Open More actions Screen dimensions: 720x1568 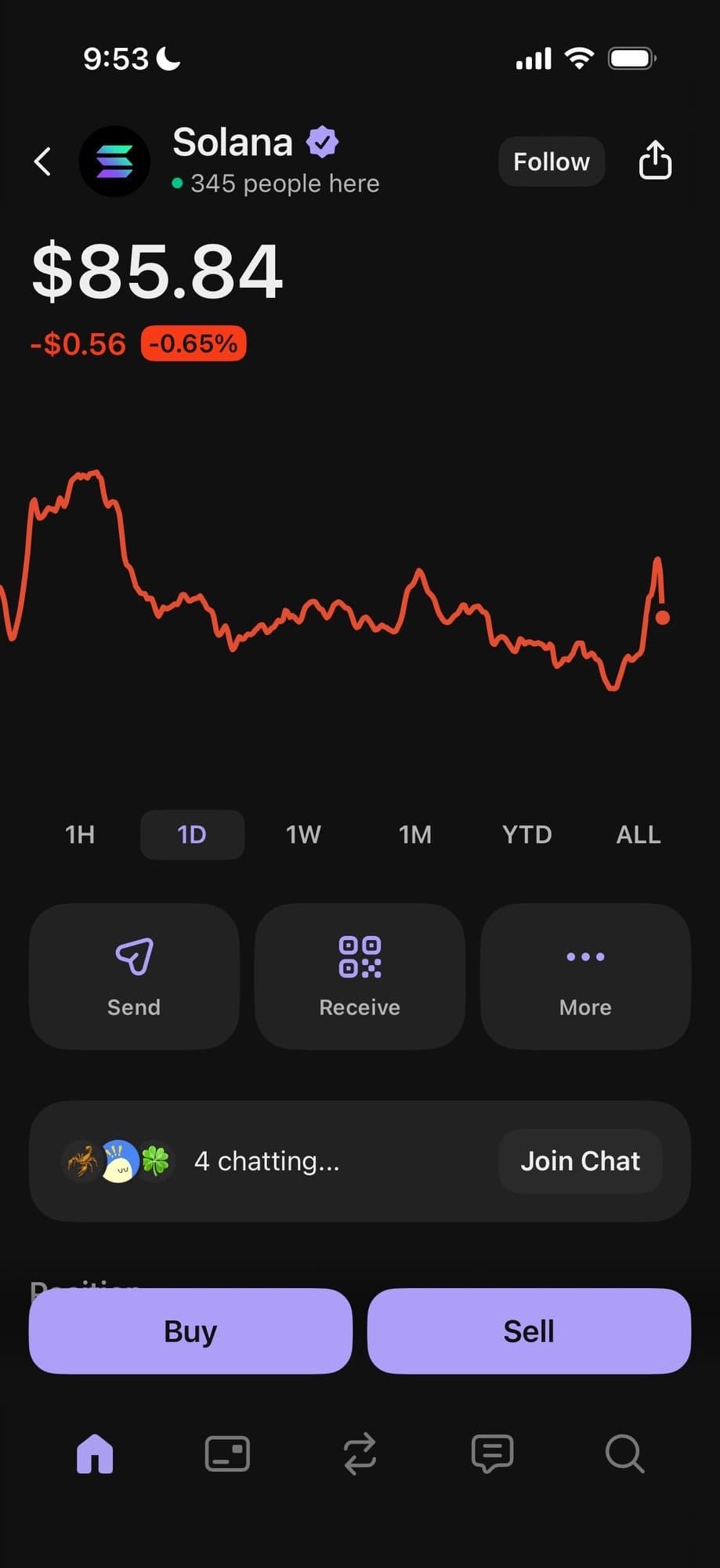(x=585, y=976)
